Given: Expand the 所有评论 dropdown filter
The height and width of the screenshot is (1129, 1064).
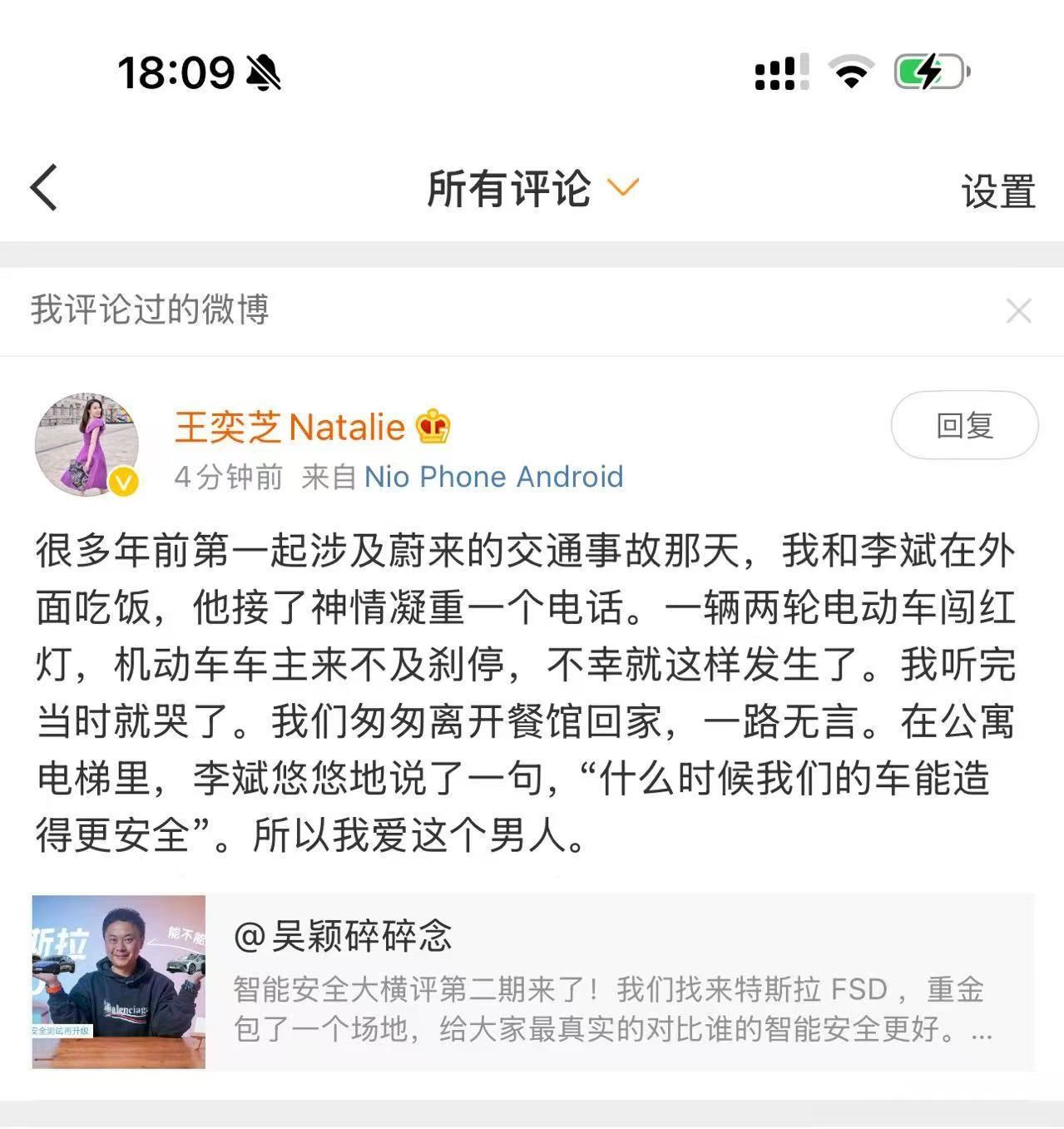Looking at the screenshot, I should tap(532, 188).
